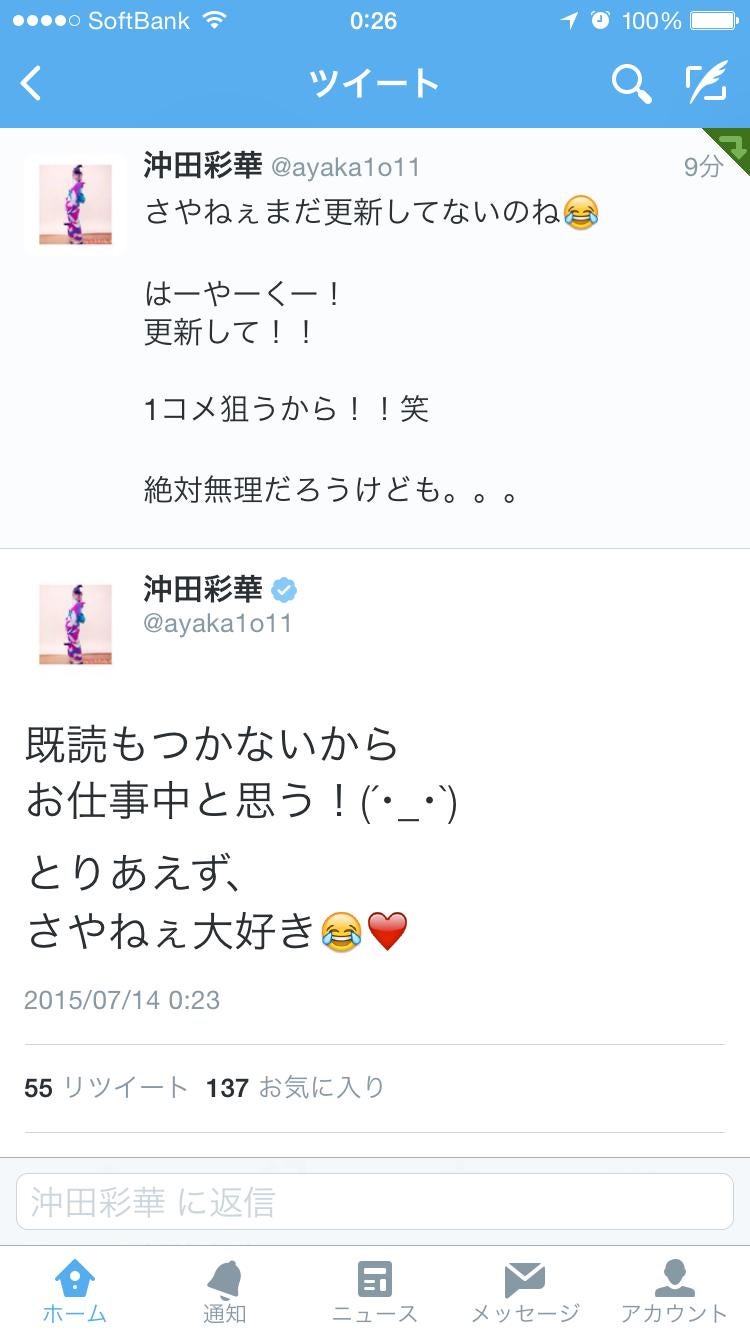Image resolution: width=750 pixels, height=1334 pixels.
Task: Open 沖田彩華 verified profile avatar
Action: 75,625
